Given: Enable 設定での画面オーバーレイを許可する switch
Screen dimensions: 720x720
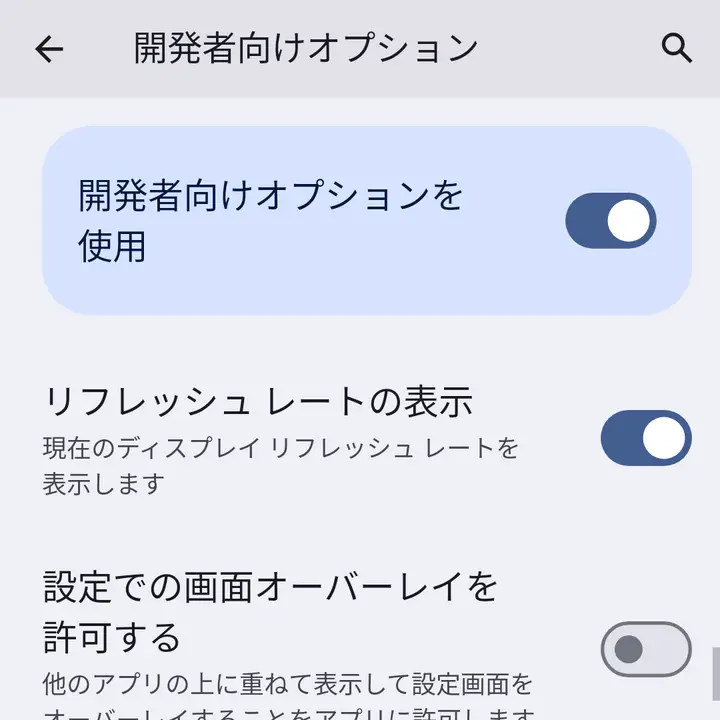Looking at the screenshot, I should 645,649.
